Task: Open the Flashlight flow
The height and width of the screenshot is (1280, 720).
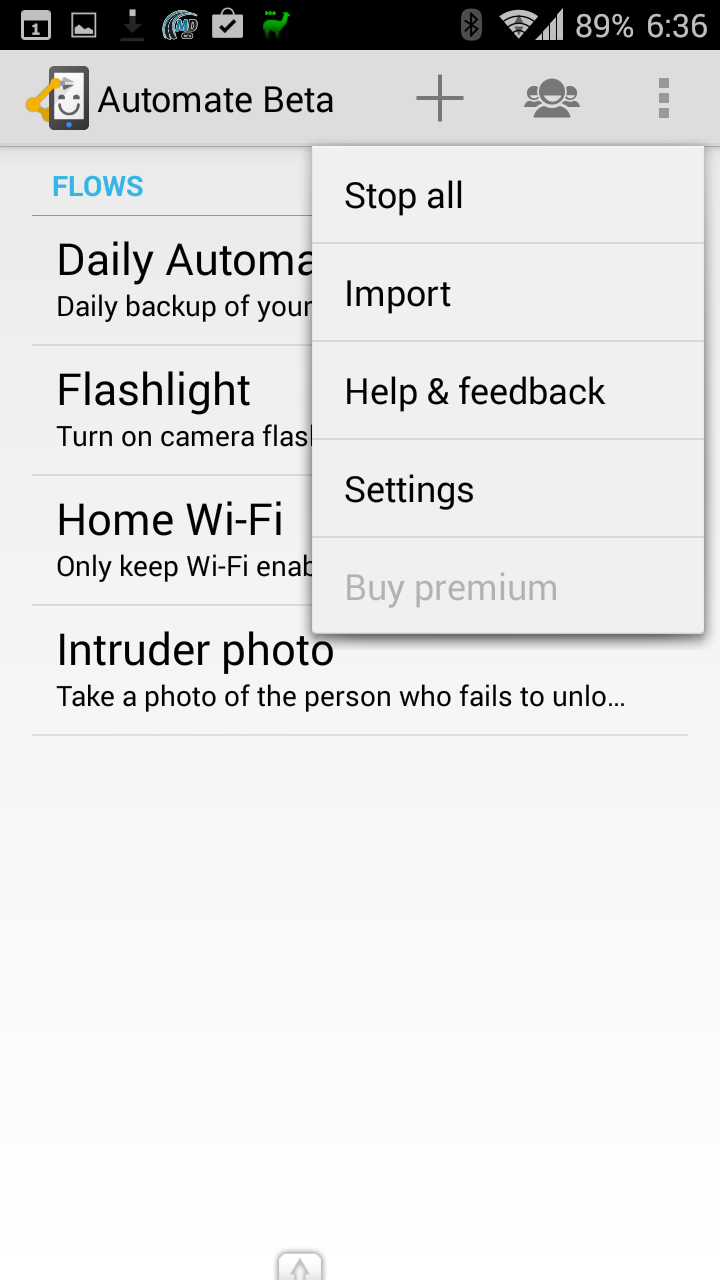Action: (x=172, y=410)
